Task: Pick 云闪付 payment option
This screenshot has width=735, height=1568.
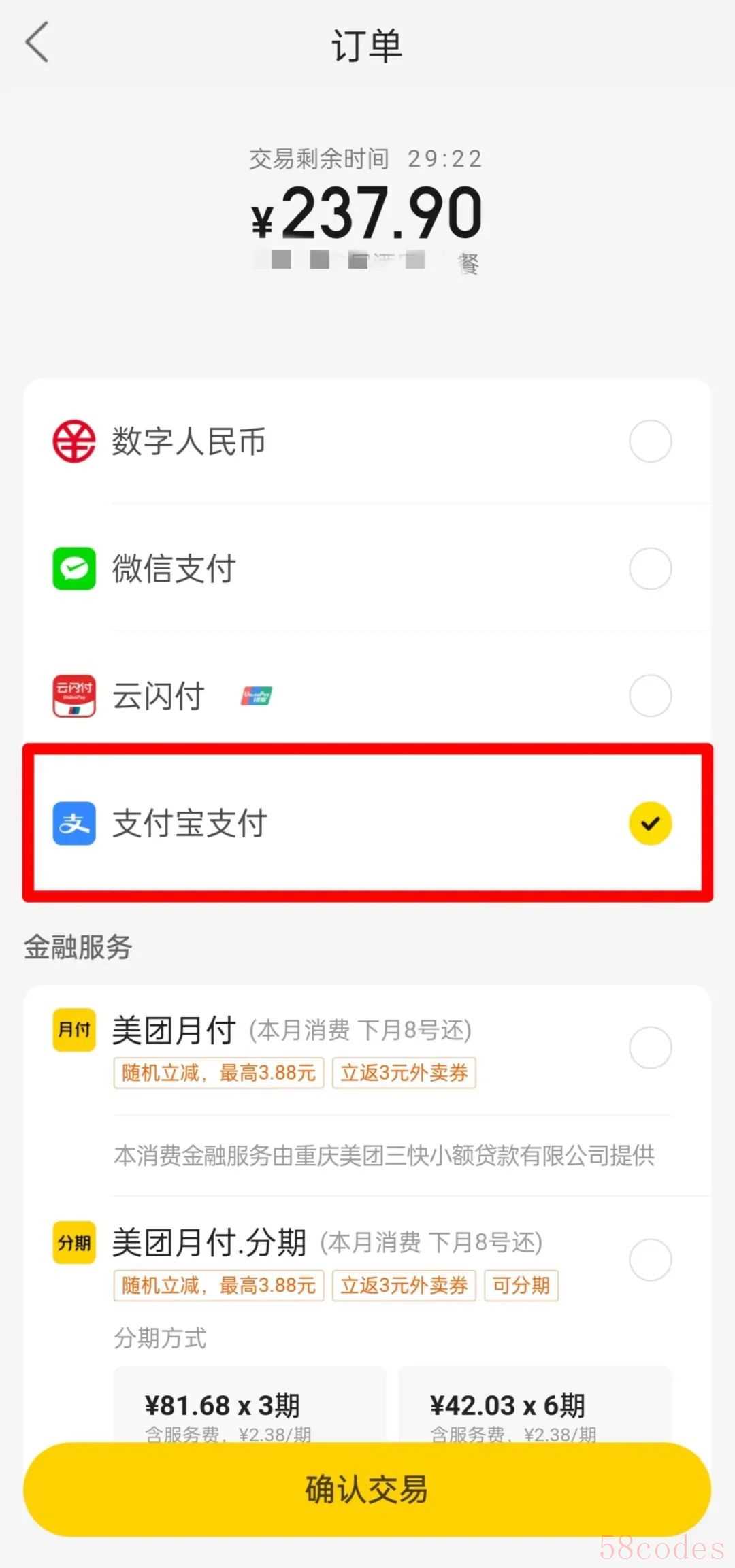Action: click(x=650, y=696)
